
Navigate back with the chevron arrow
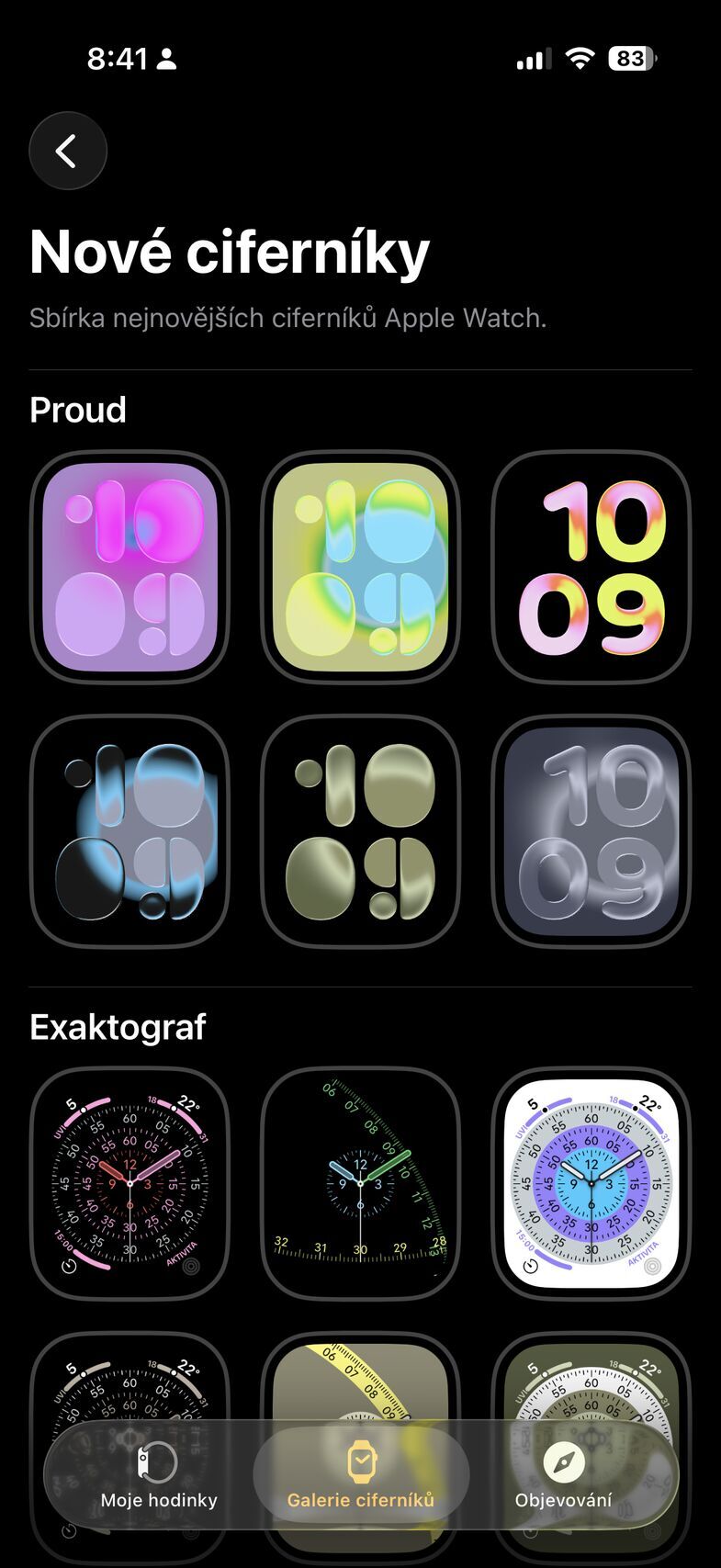[x=67, y=151]
